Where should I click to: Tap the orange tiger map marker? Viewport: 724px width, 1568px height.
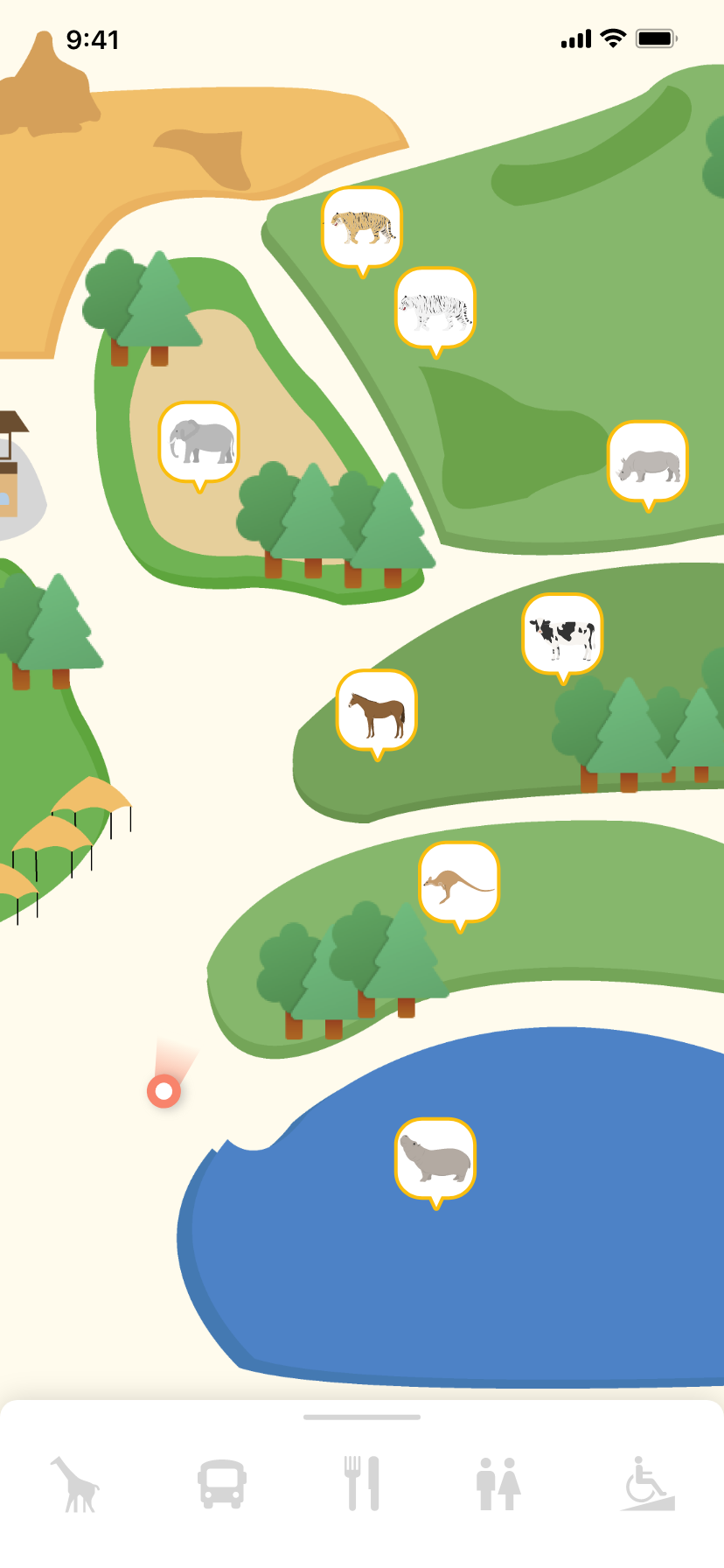(x=362, y=227)
